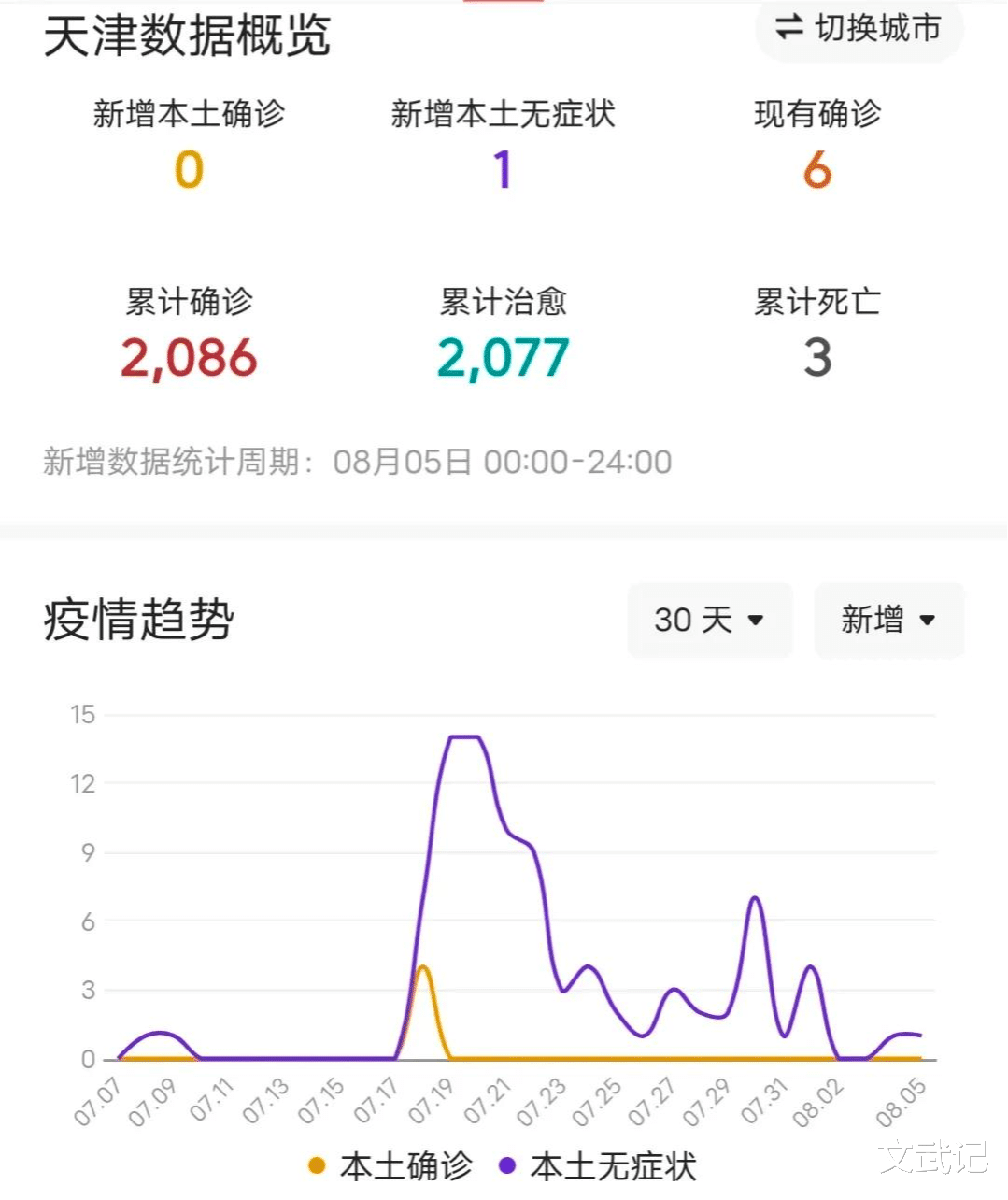Click the dropdown arrow on the 30 天 selector
The height and width of the screenshot is (1200, 1008).
pos(753,621)
